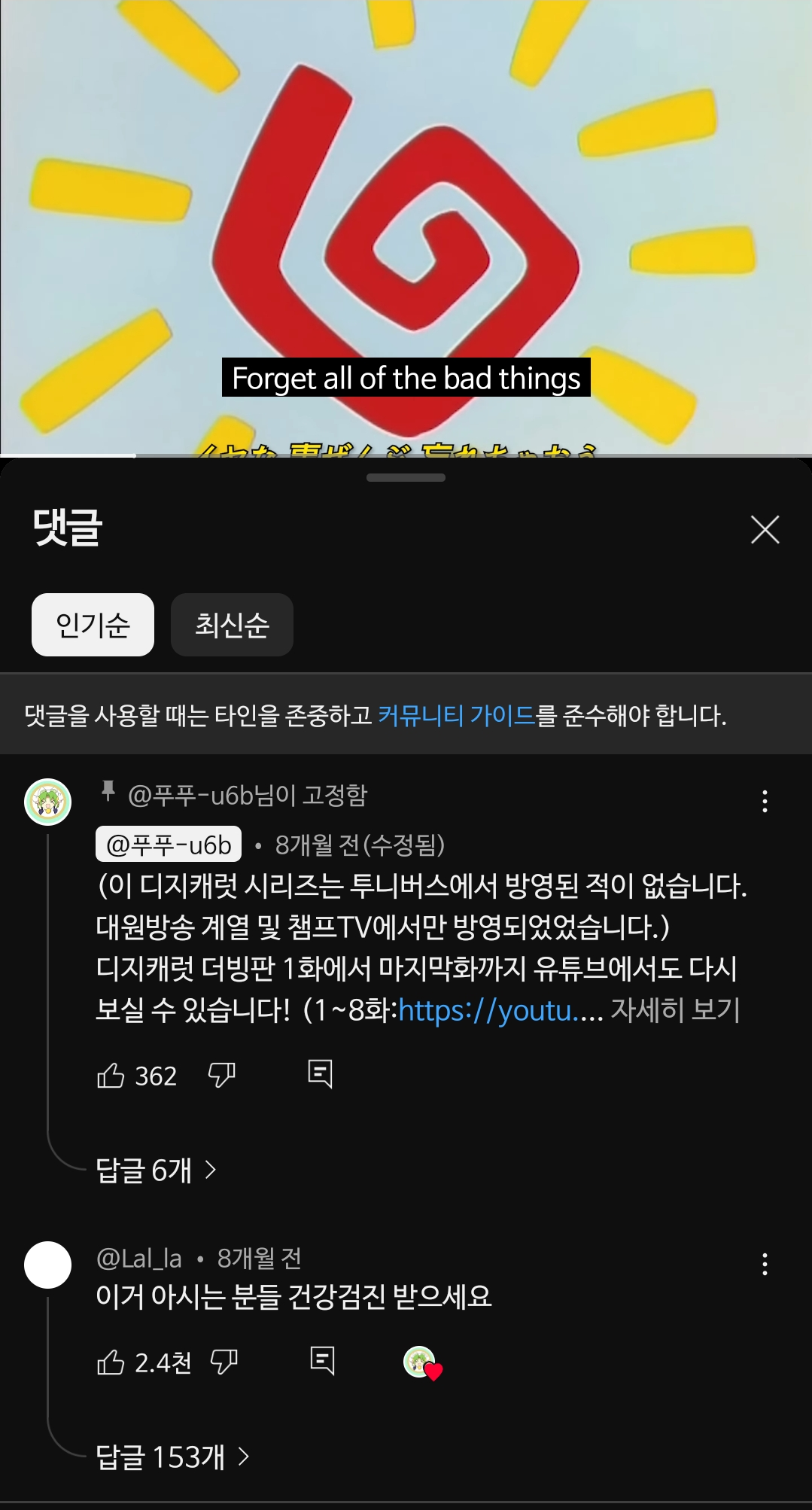Close the 댓글 comments panel
This screenshot has width=812, height=1510.
[765, 530]
